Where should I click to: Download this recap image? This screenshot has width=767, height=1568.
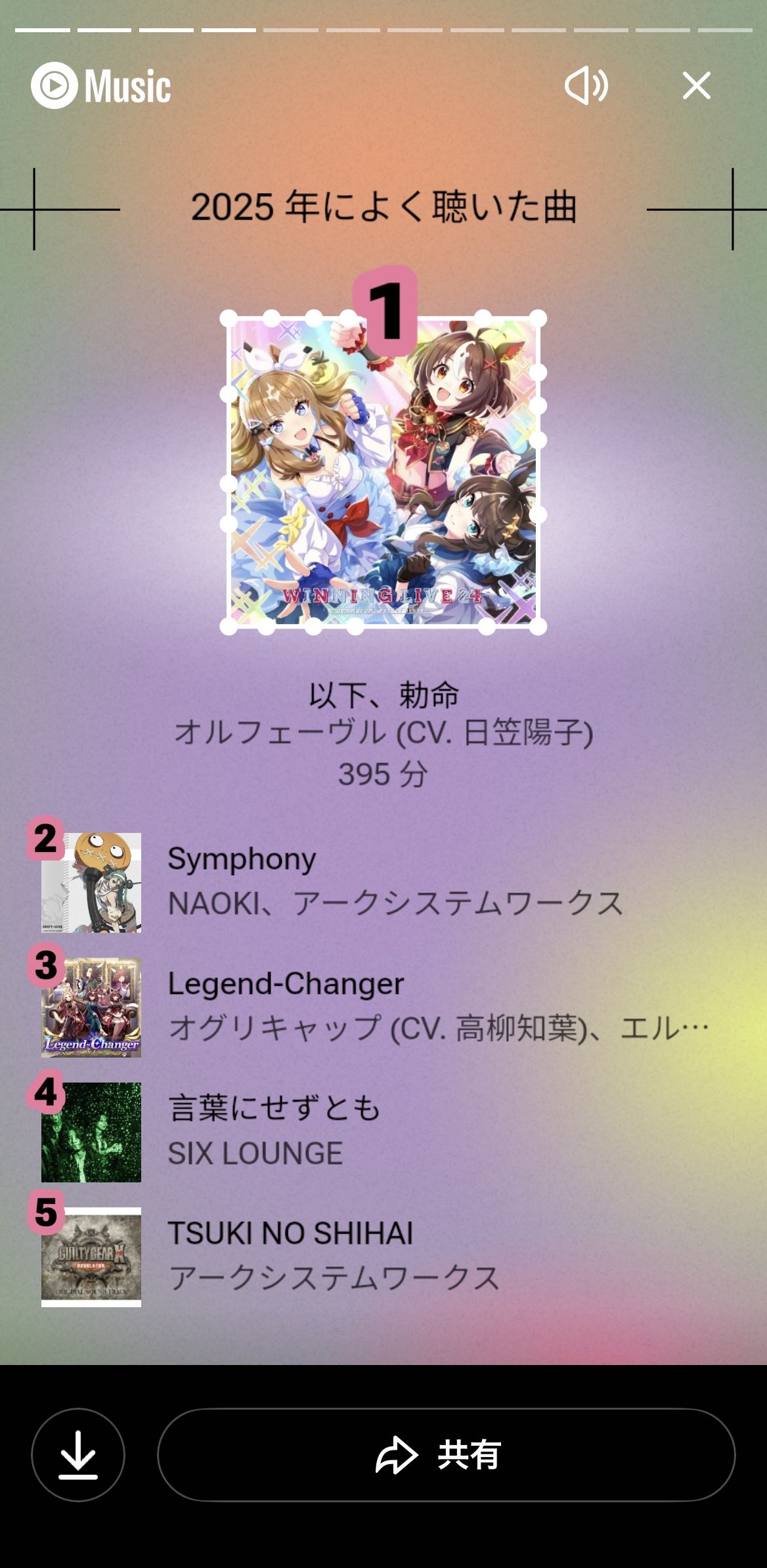click(x=78, y=1454)
